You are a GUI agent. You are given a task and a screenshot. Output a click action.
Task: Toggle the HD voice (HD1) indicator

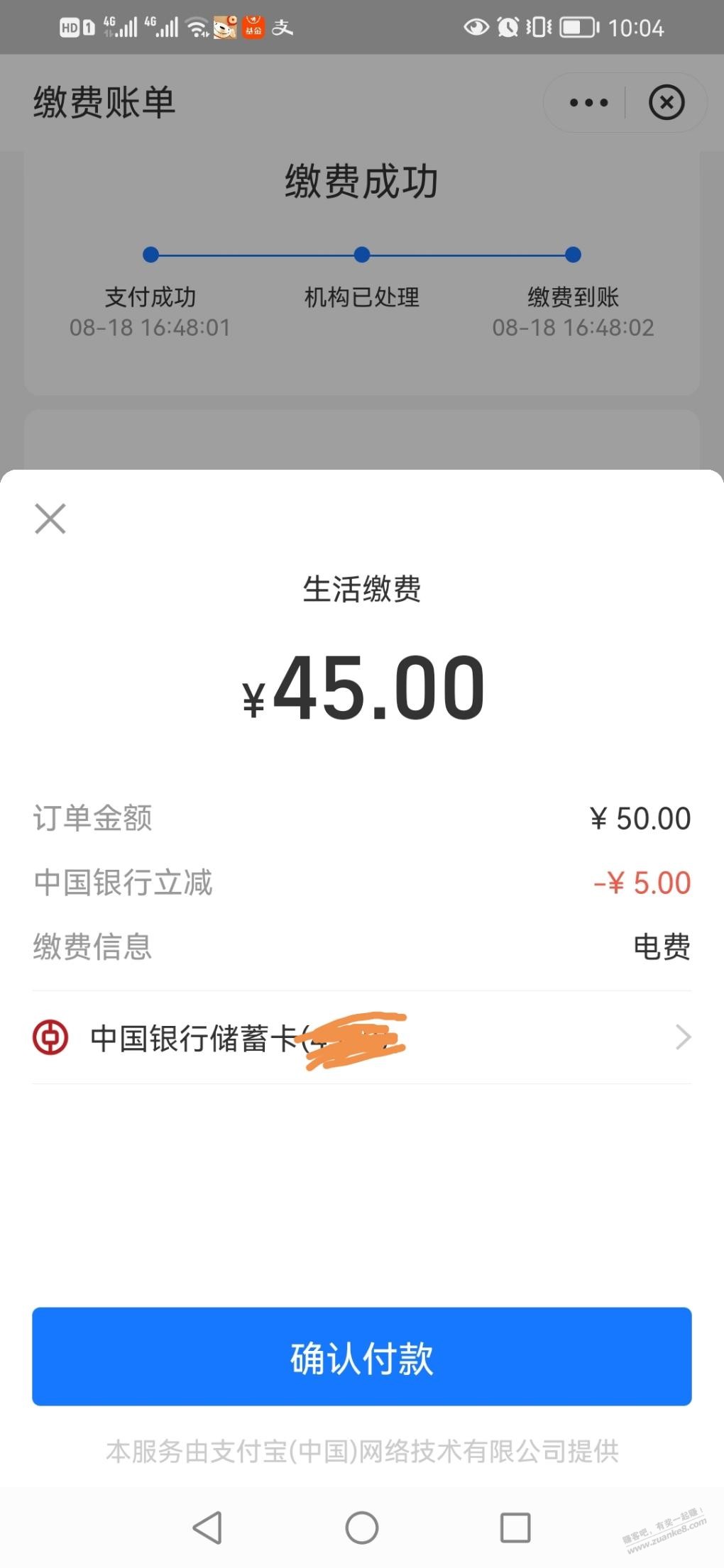[x=78, y=27]
